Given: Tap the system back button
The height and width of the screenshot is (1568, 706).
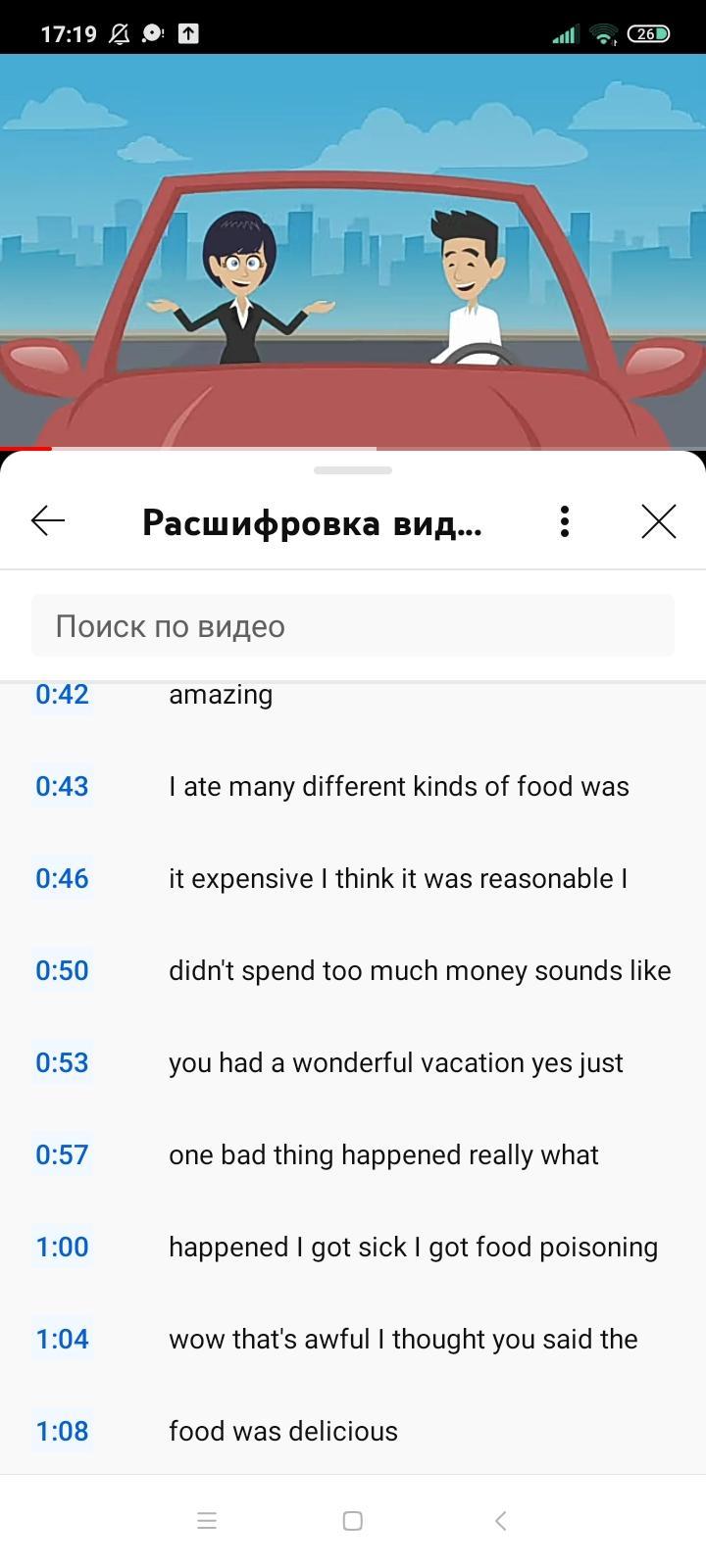Looking at the screenshot, I should tap(500, 1521).
